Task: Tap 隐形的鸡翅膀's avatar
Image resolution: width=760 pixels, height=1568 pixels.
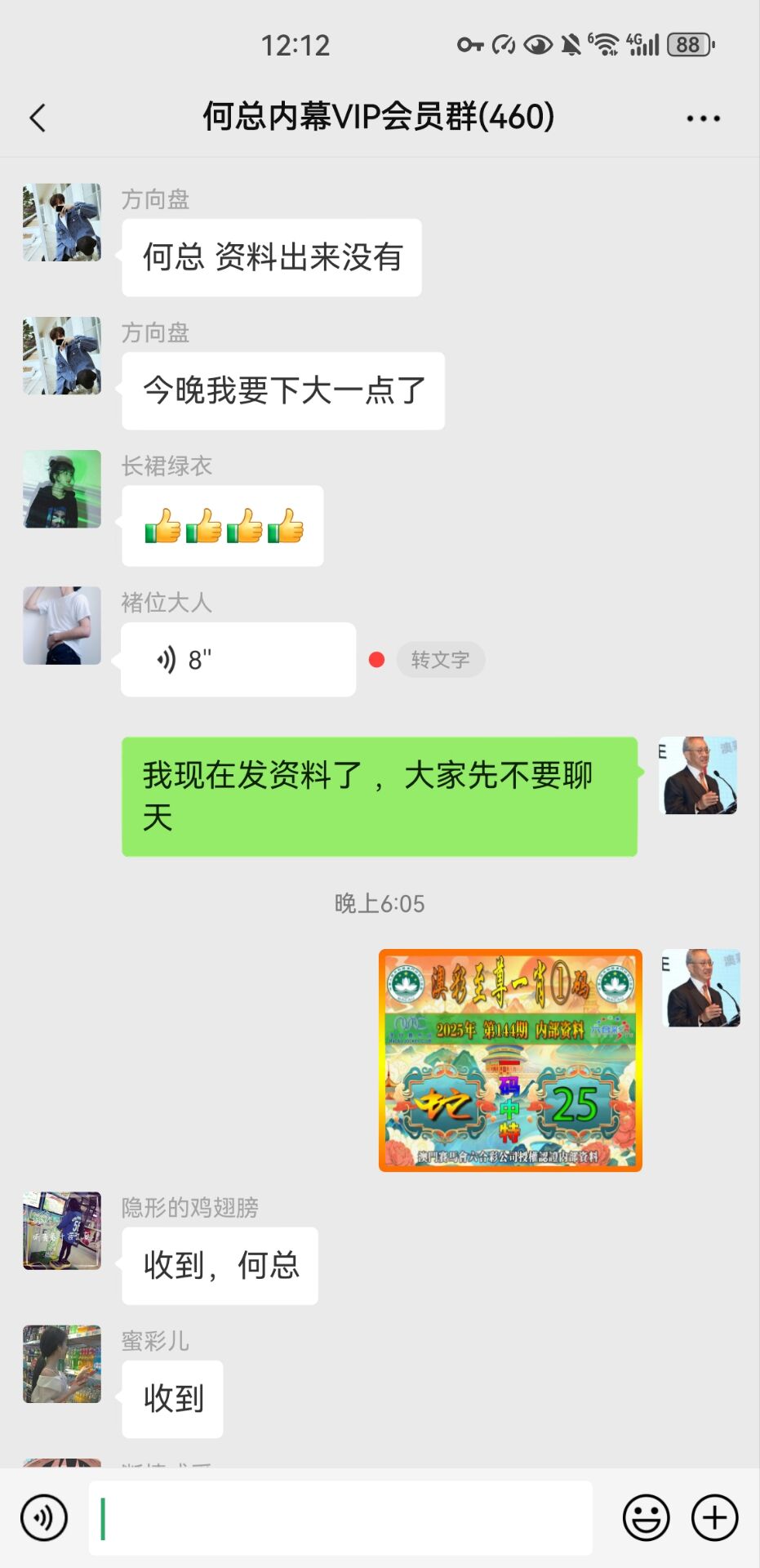Action: click(62, 1230)
